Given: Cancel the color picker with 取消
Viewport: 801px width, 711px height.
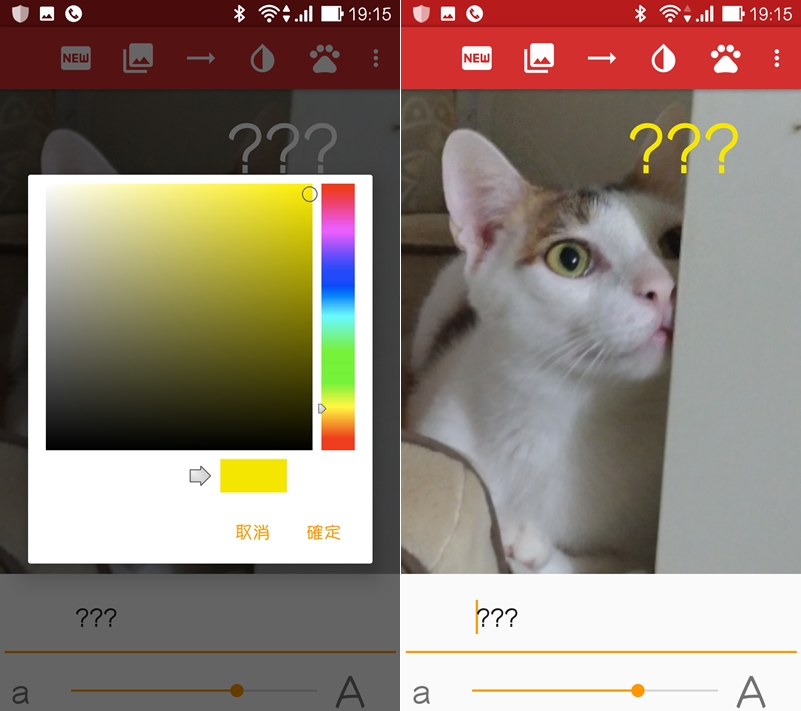Looking at the screenshot, I should tap(252, 532).
